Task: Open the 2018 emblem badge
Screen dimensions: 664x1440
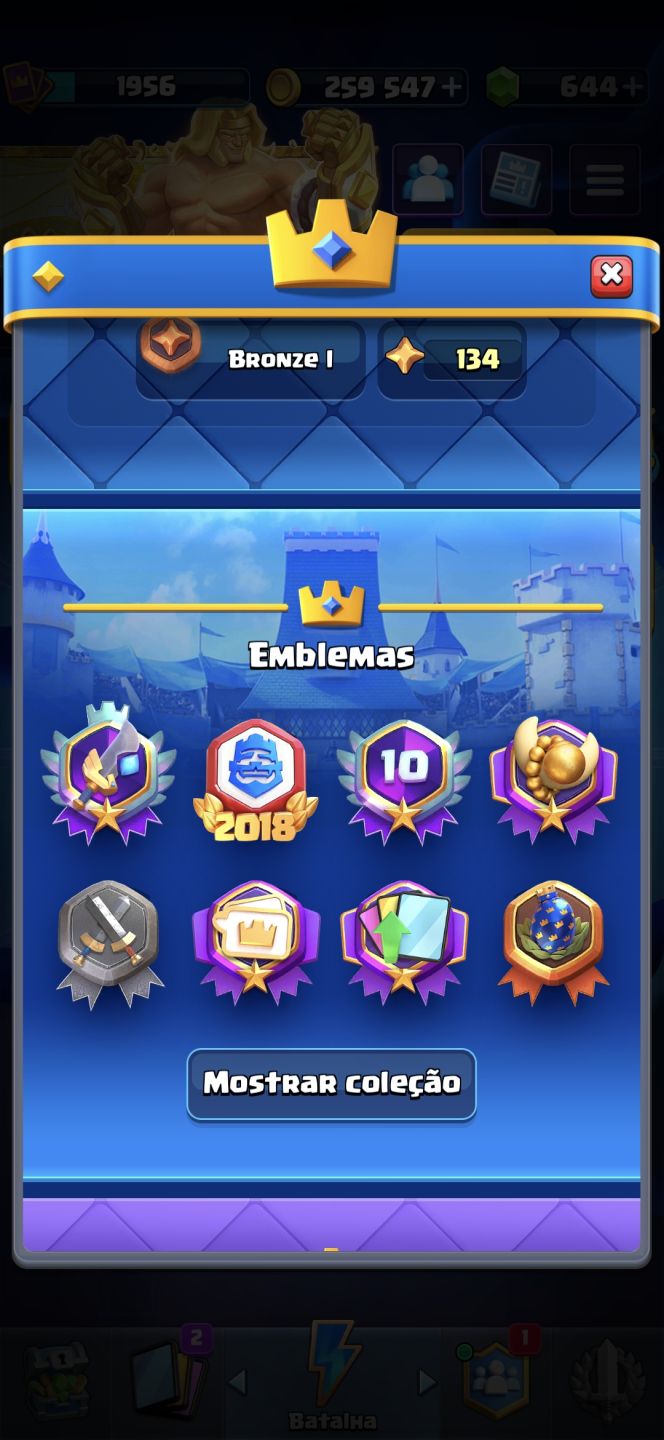Action: (x=257, y=782)
